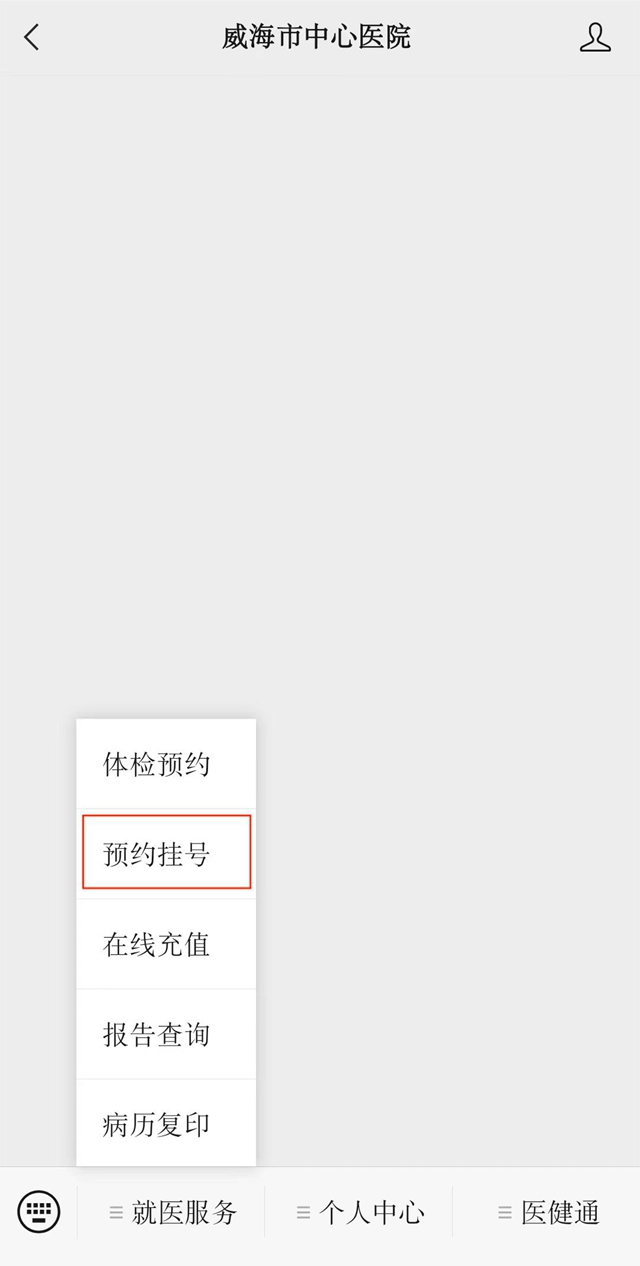Open the 医健通 bottom menu
640x1266 pixels.
547,1213
